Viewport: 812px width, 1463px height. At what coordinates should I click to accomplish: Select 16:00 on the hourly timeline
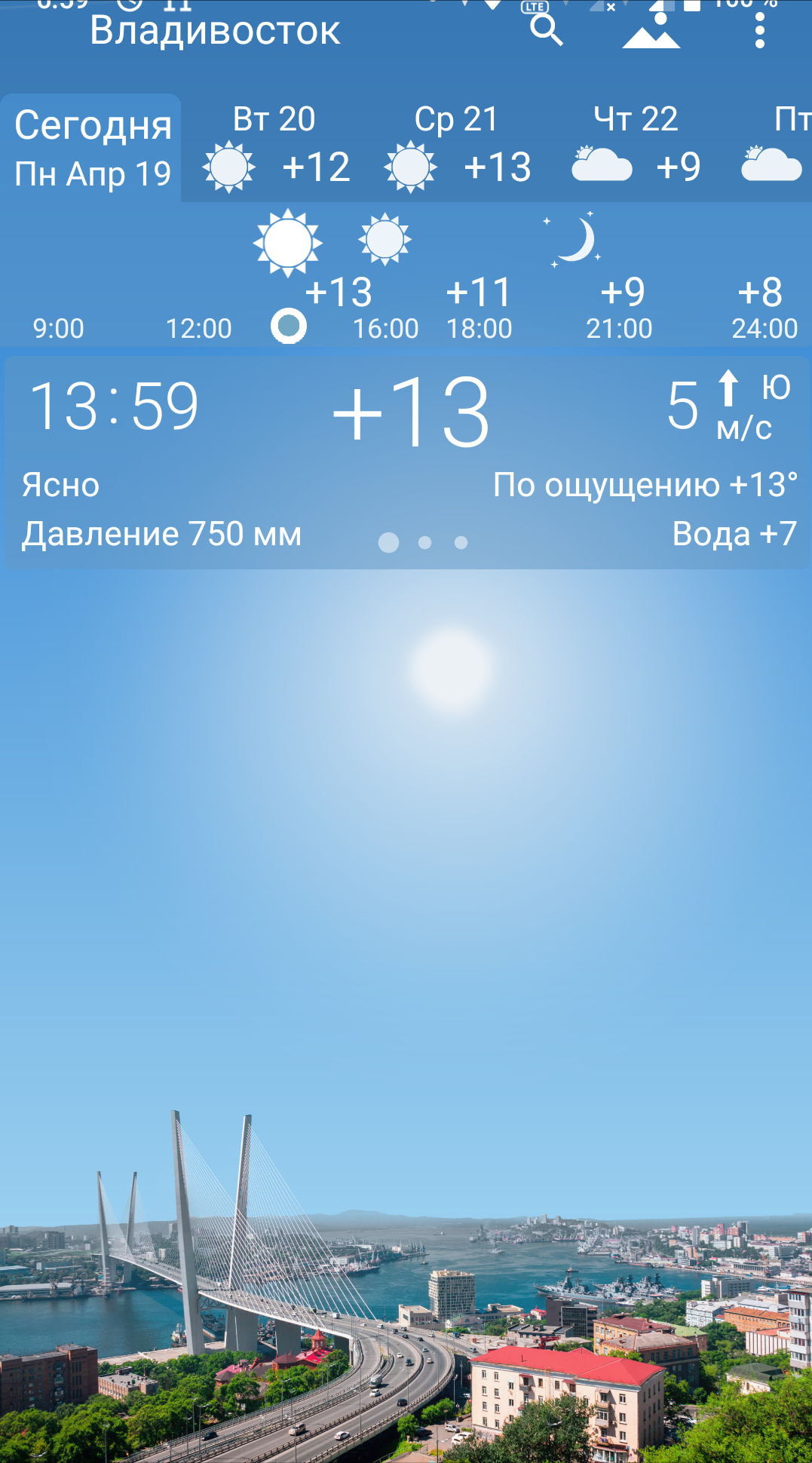click(x=385, y=328)
